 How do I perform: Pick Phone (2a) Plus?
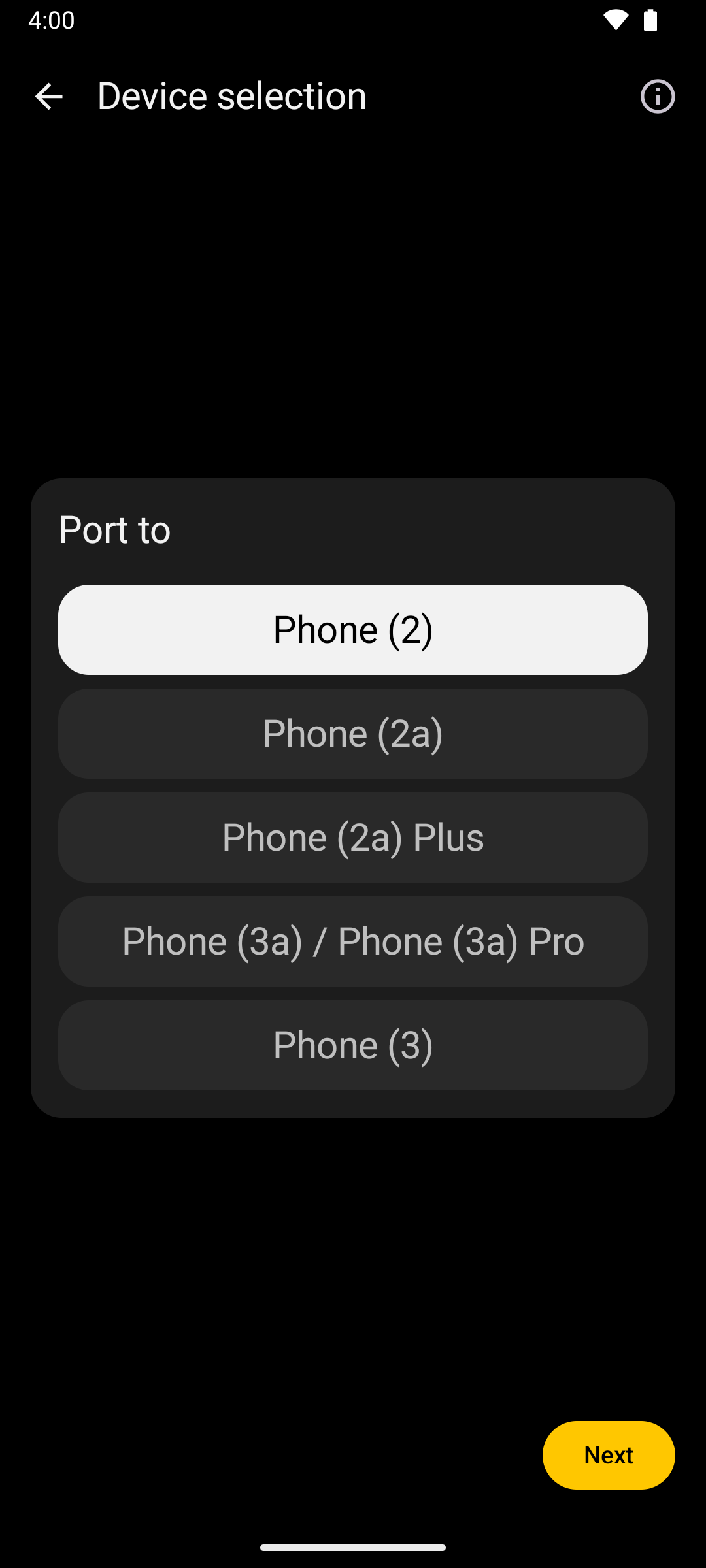(353, 837)
